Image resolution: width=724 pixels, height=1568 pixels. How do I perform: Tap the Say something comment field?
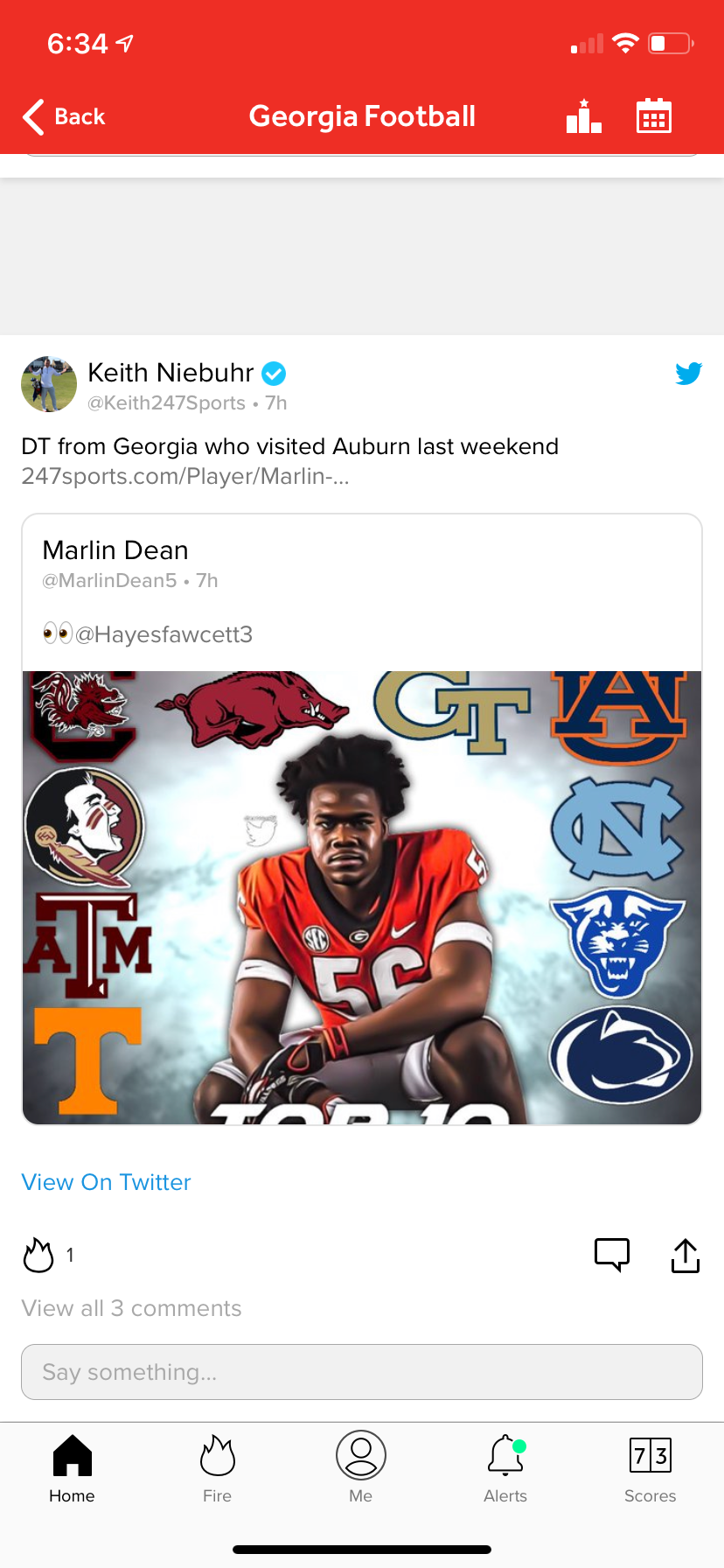pyautogui.click(x=362, y=1372)
